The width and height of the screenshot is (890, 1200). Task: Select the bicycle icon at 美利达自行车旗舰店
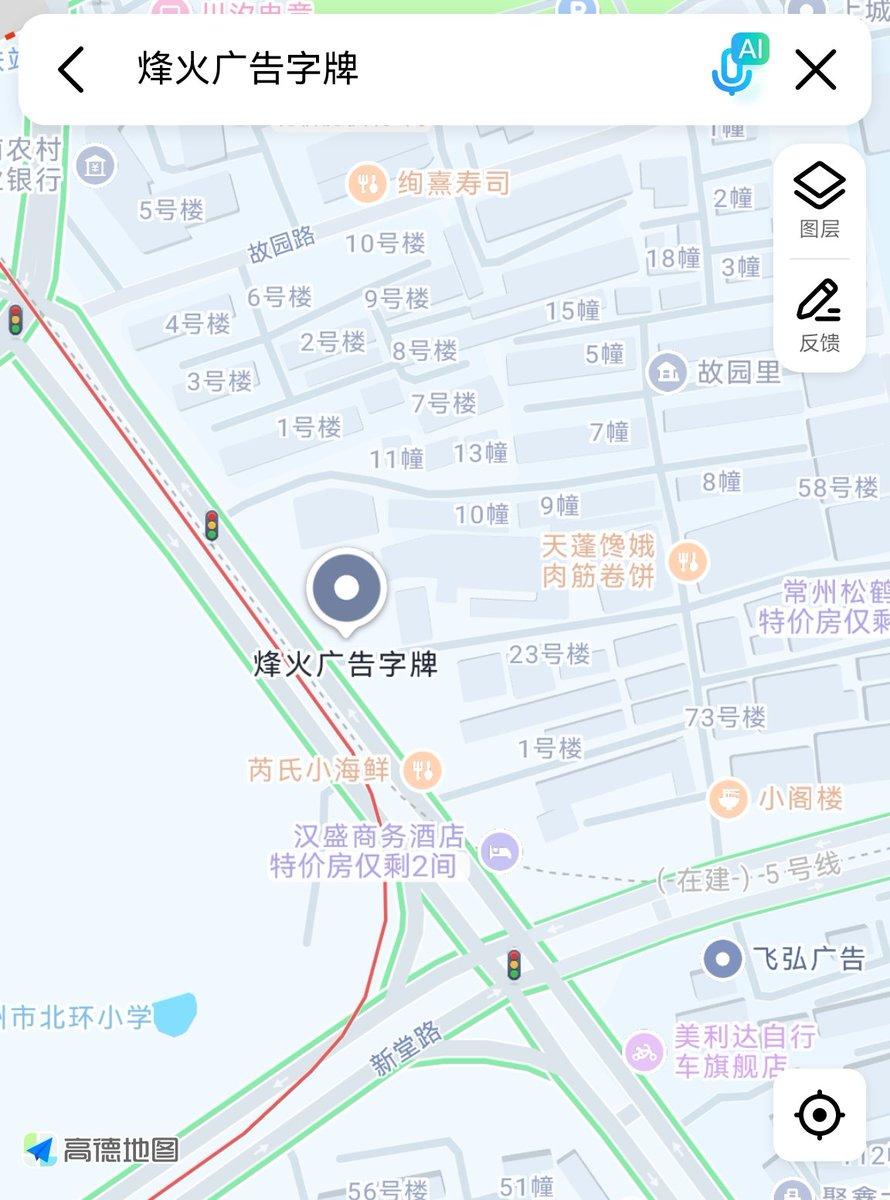point(646,1049)
